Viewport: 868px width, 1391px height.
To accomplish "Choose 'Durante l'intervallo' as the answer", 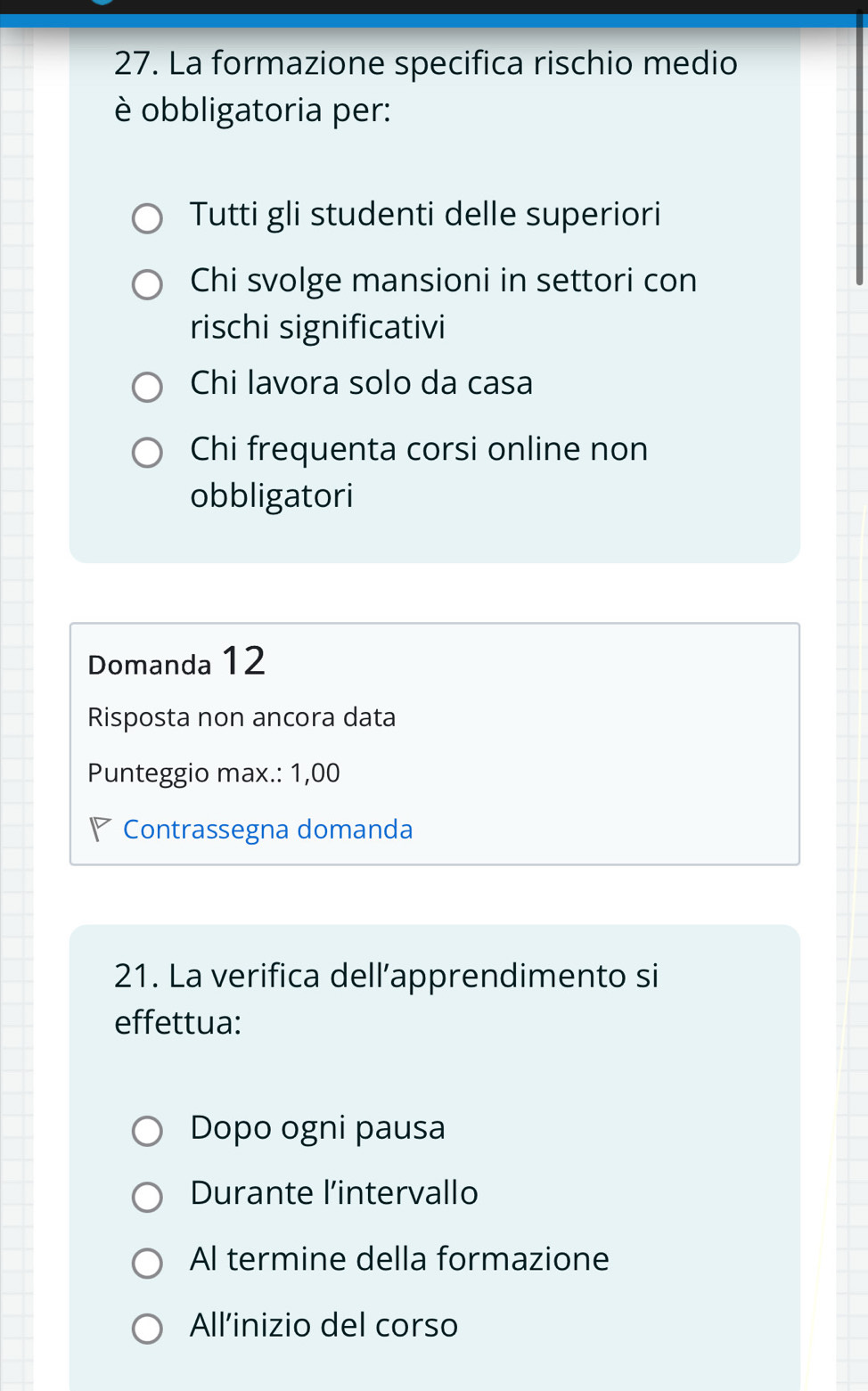I will pyautogui.click(x=148, y=1197).
